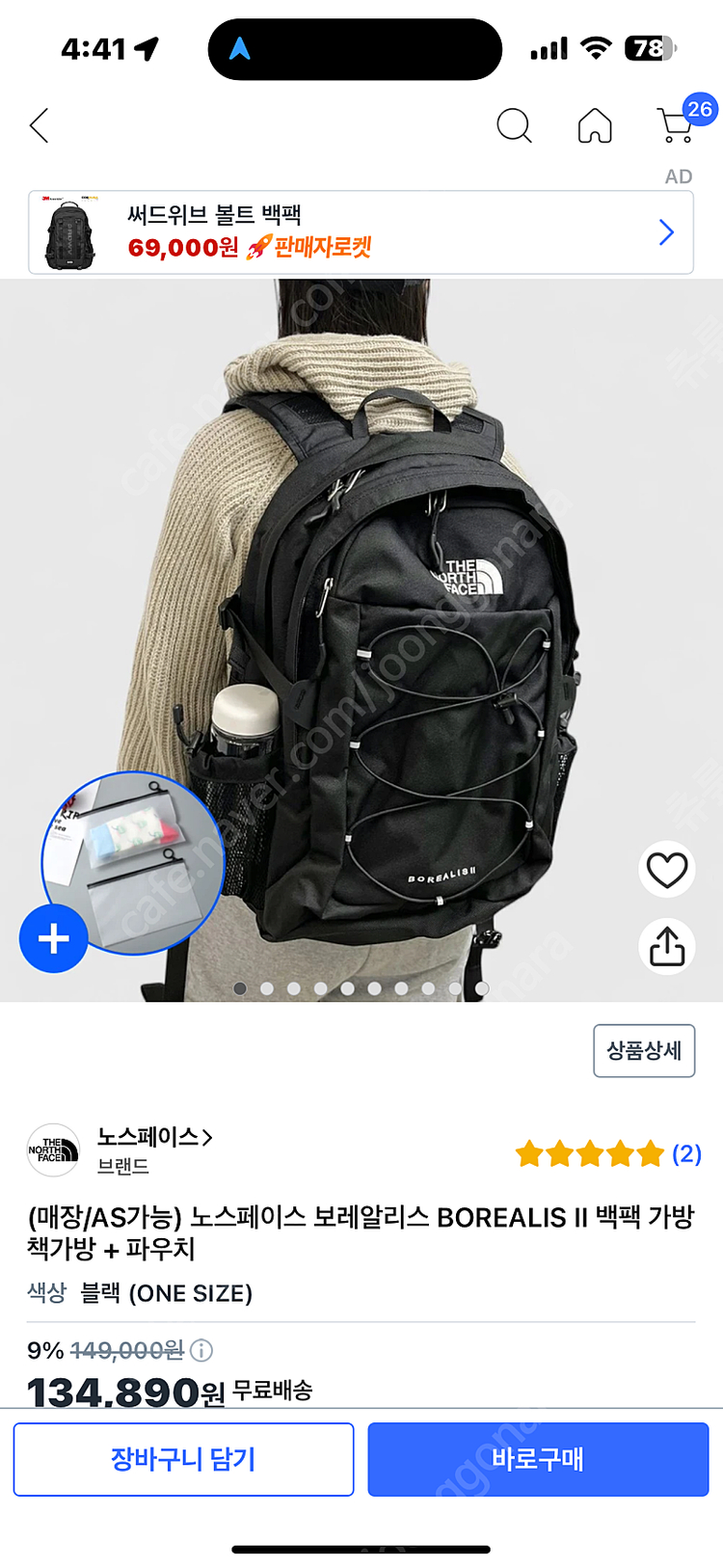
Task: Show the original price info icon
Action: pos(201,1350)
